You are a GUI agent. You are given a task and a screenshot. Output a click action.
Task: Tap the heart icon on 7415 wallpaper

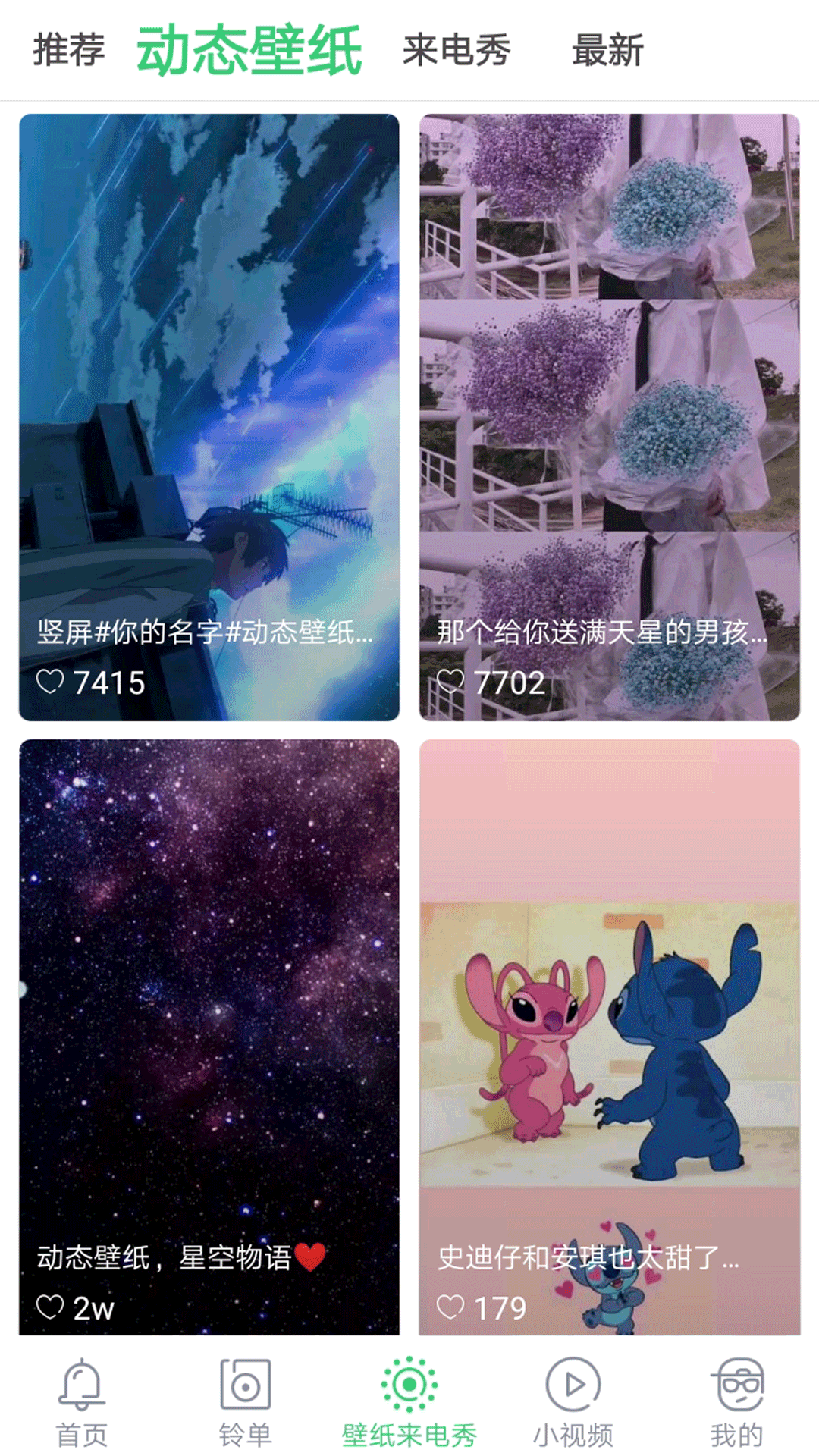[x=50, y=682]
